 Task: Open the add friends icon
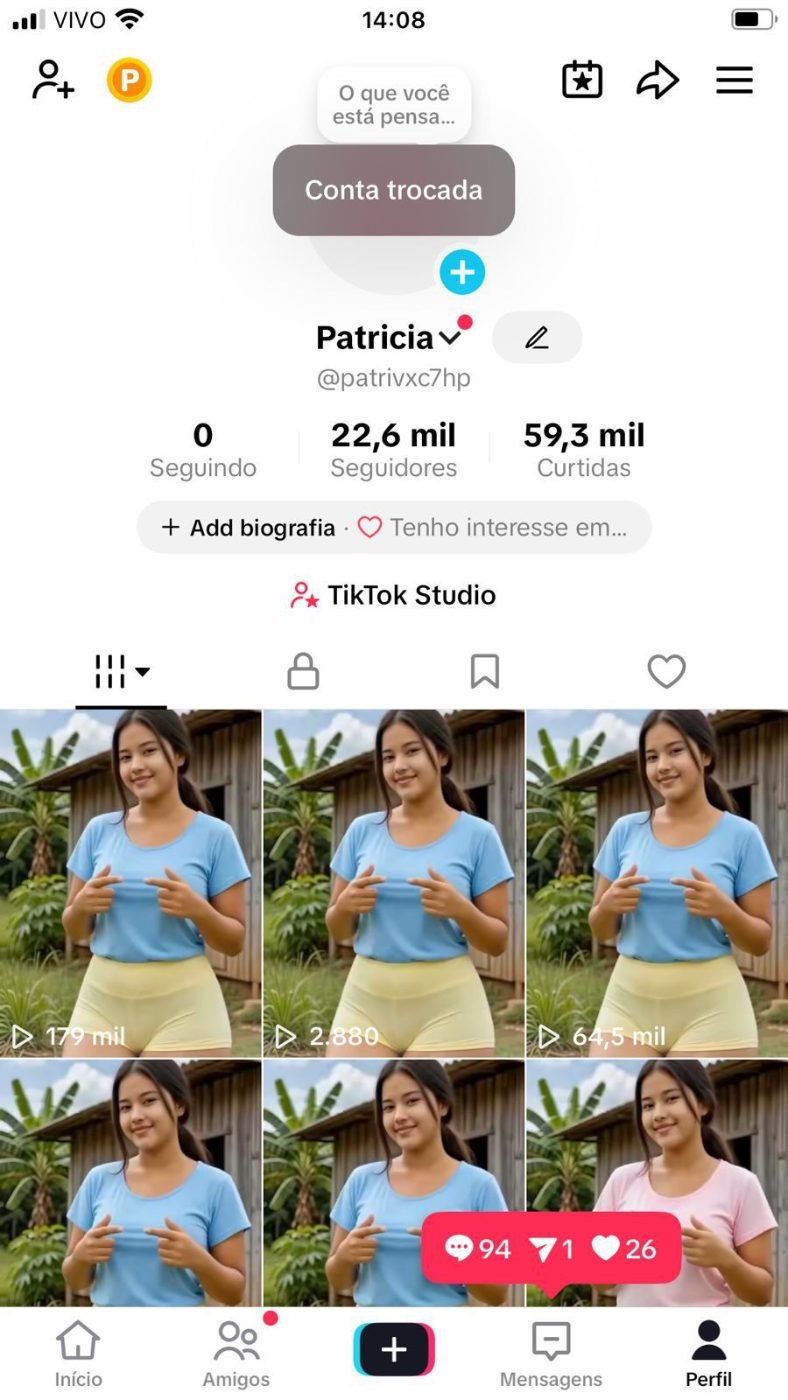(53, 80)
